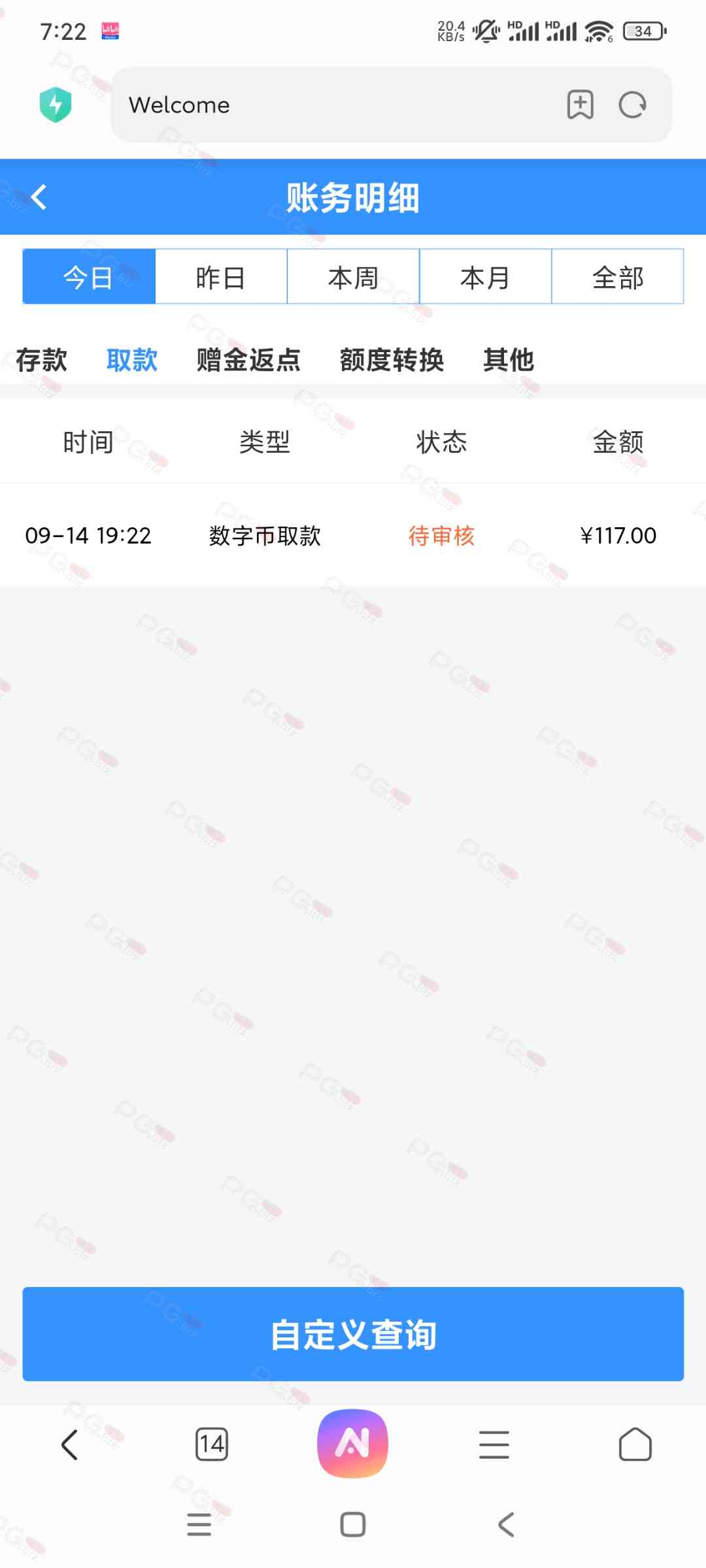706x1568 pixels.
Task: Reload the current web page
Action: (x=632, y=105)
